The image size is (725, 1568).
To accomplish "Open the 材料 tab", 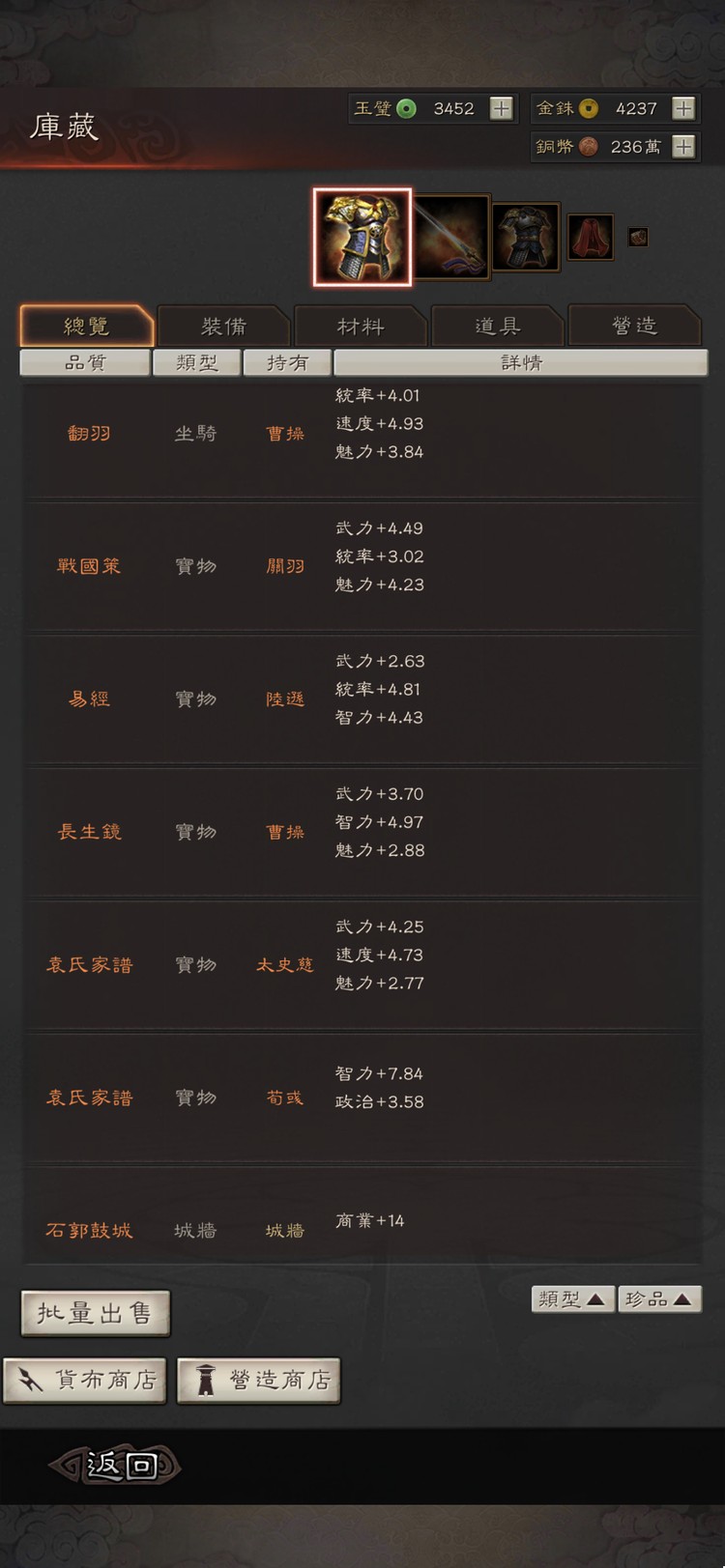I will click(x=360, y=327).
